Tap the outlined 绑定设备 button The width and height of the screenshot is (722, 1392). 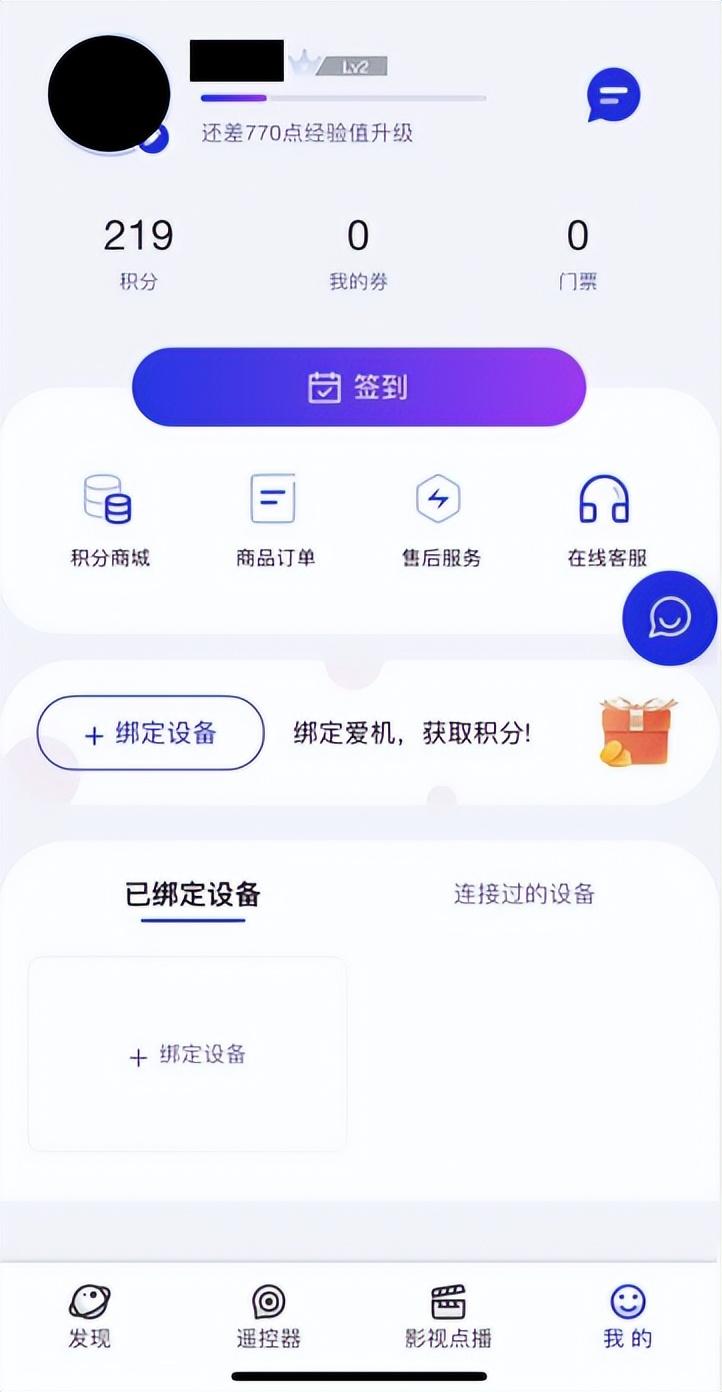click(x=151, y=733)
